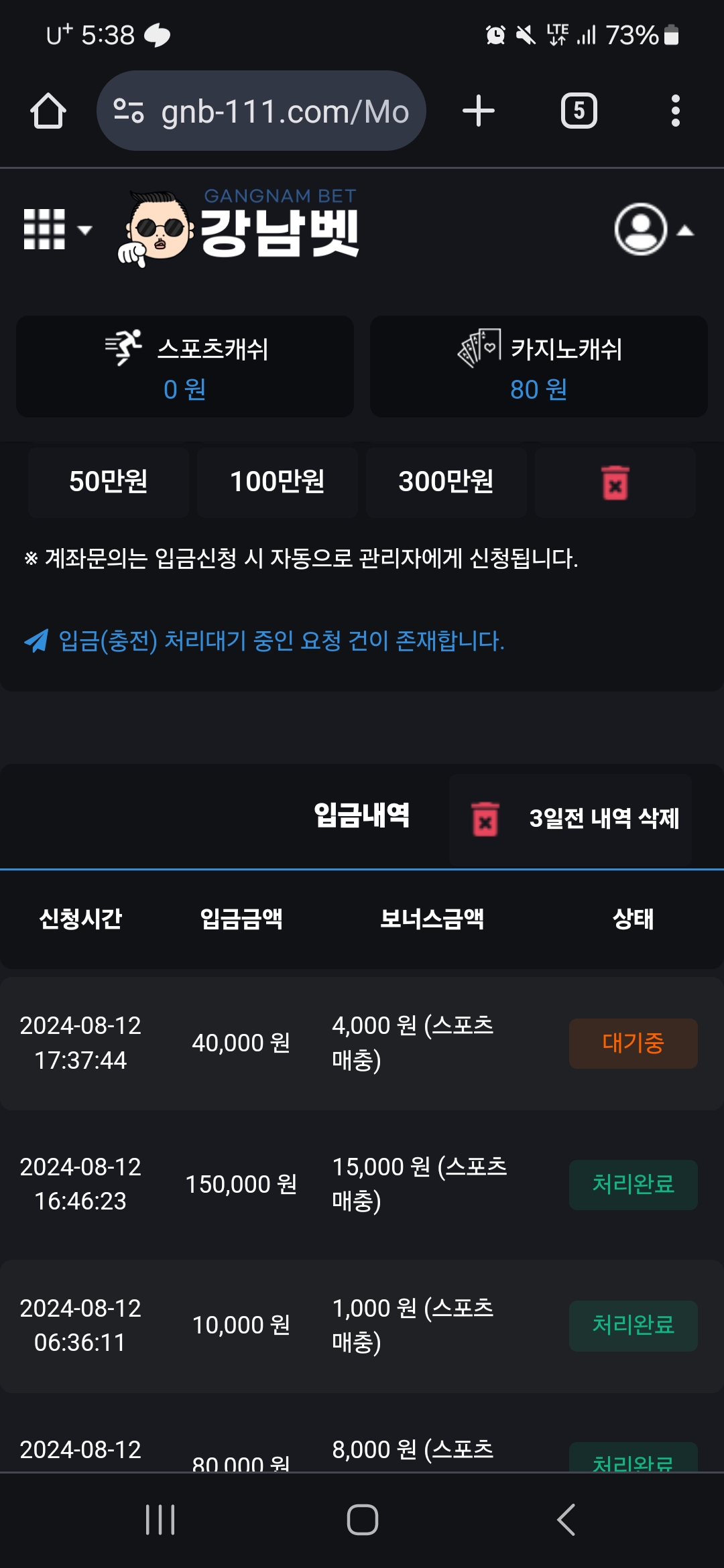Select the 50만원 amount button

pos(109,482)
